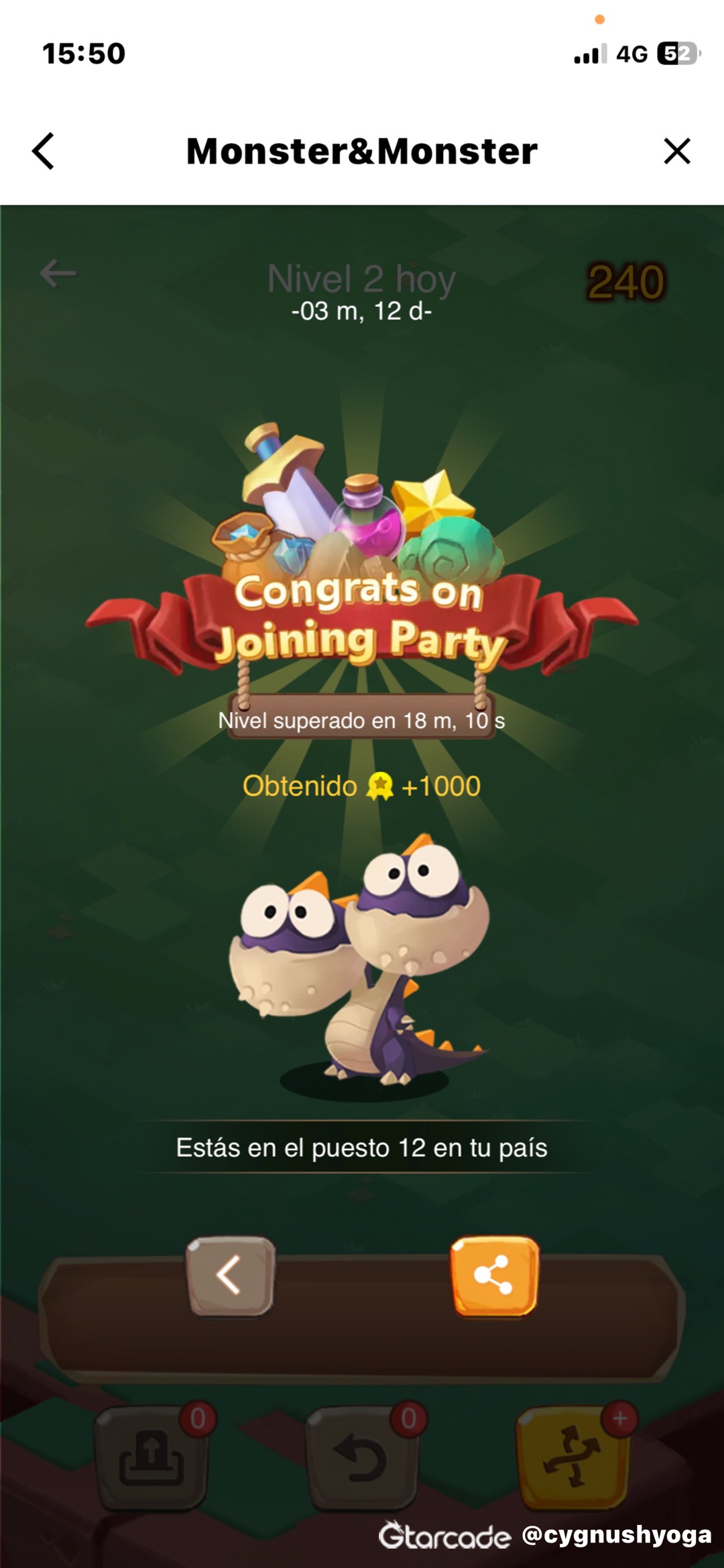
Task: Use the tray withdraw booster
Action: (152, 1459)
